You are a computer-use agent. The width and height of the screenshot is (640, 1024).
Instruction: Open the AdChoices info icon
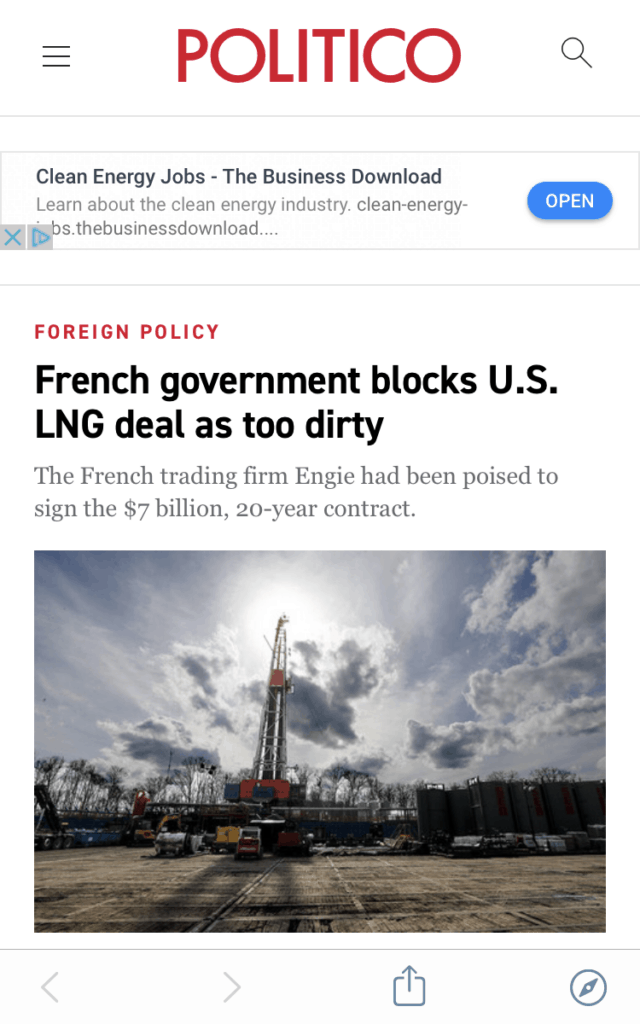coord(40,238)
